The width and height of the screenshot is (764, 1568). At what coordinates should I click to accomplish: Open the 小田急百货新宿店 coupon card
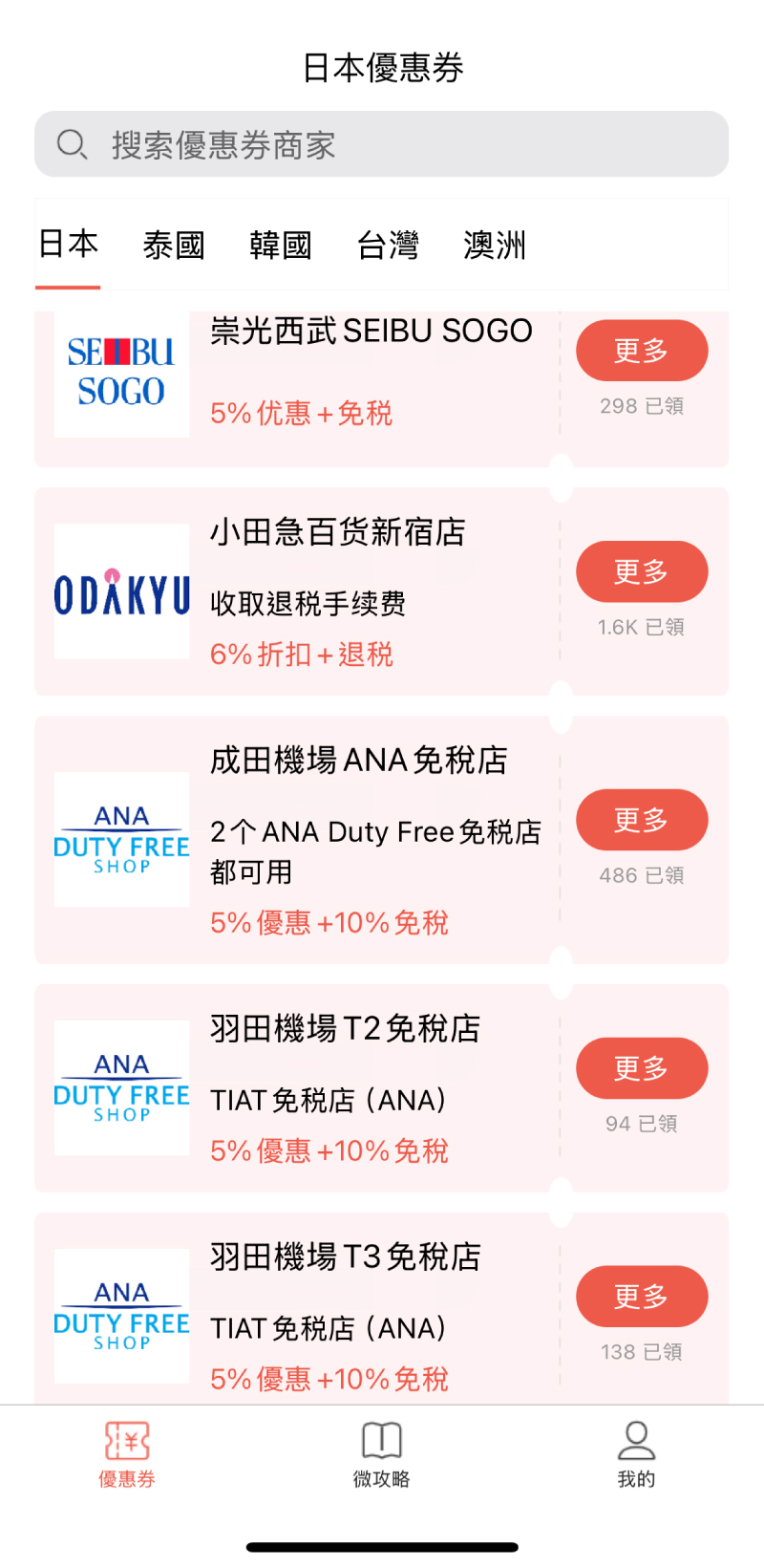pyautogui.click(x=382, y=591)
